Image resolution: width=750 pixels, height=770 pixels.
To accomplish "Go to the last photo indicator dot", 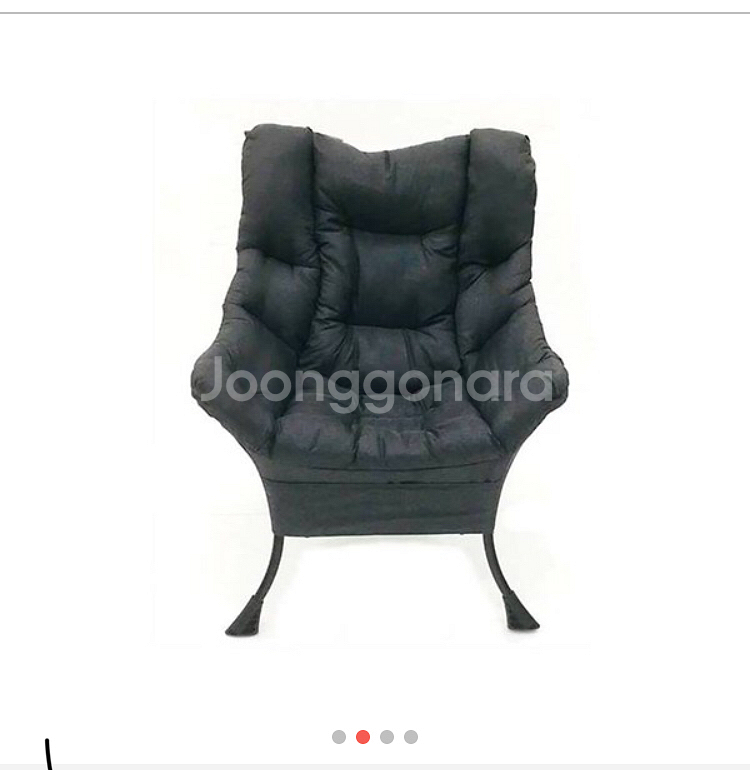I will coord(411,737).
